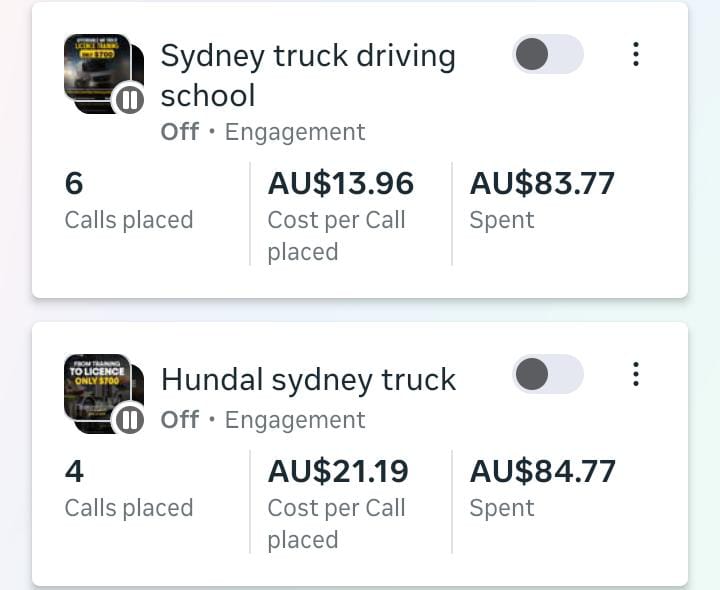Open the Sydney truck driving school ad card
Viewport: 720px width, 590px height.
[307, 75]
